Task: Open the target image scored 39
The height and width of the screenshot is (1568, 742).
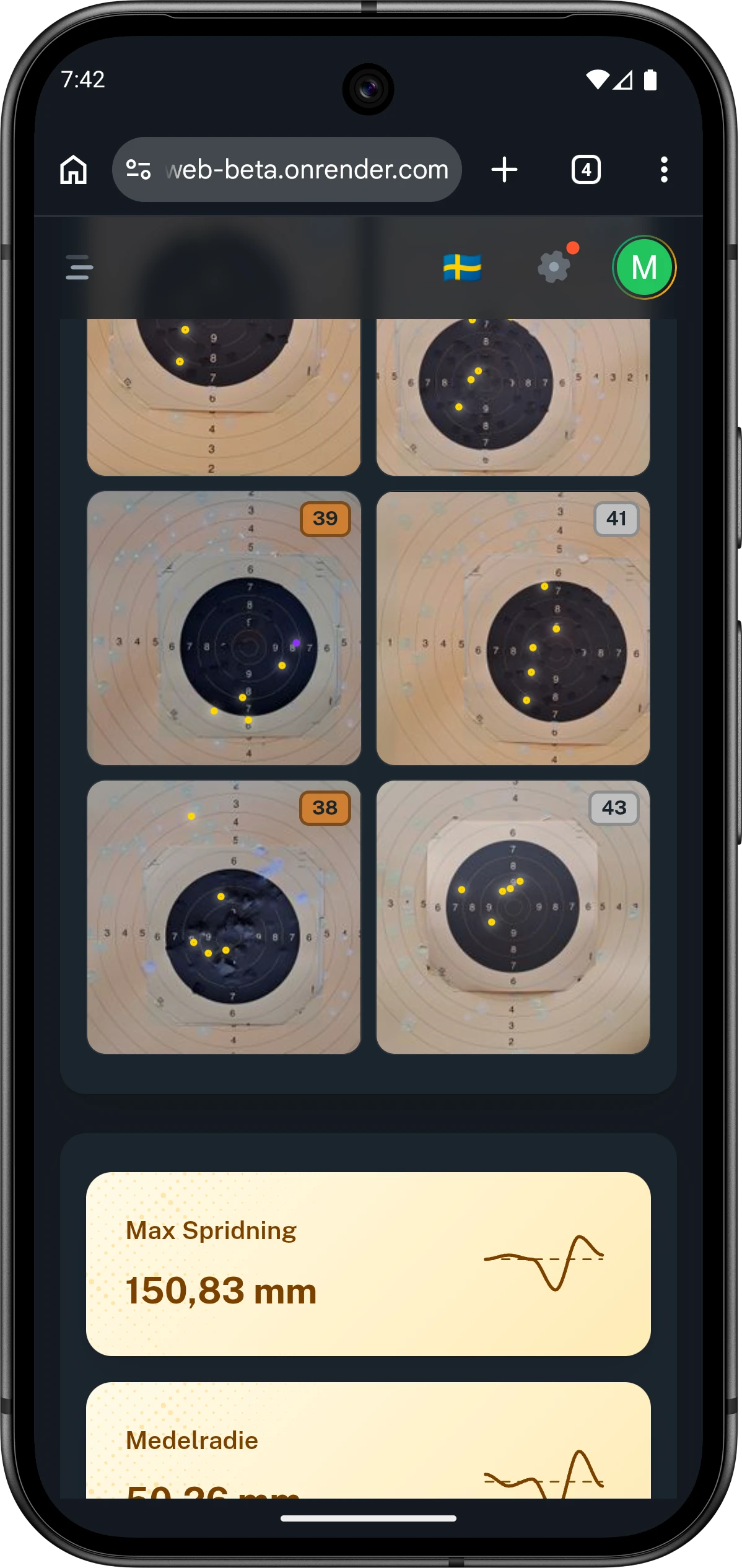Action: click(224, 628)
